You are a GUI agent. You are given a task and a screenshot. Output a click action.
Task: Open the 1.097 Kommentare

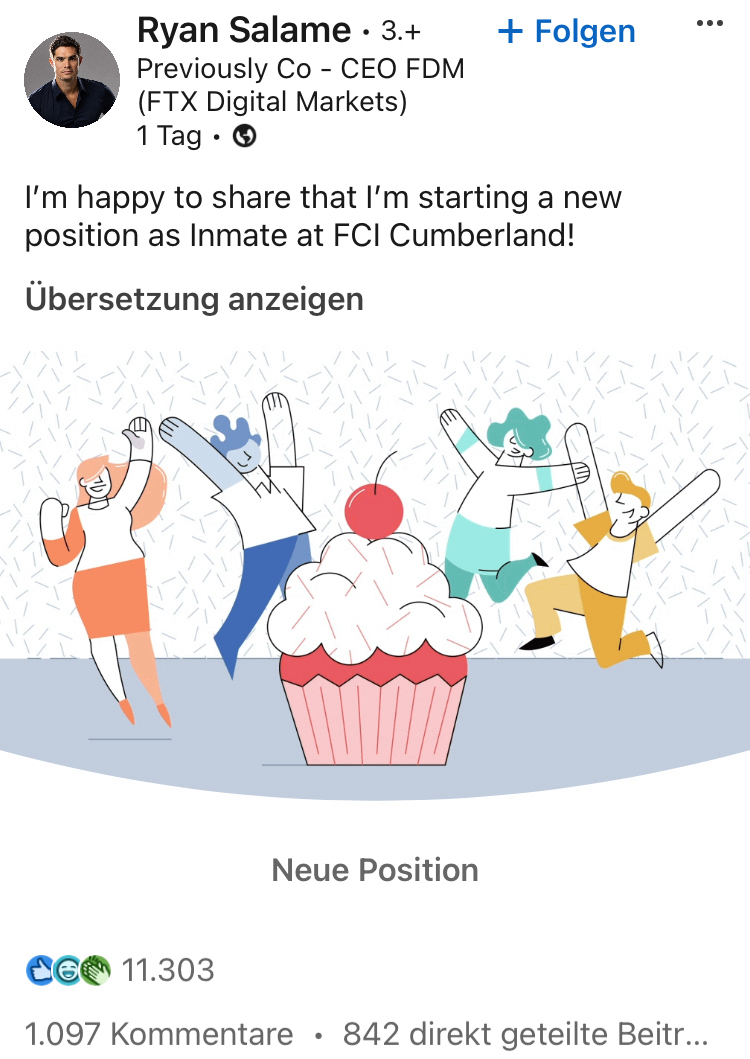159,1033
